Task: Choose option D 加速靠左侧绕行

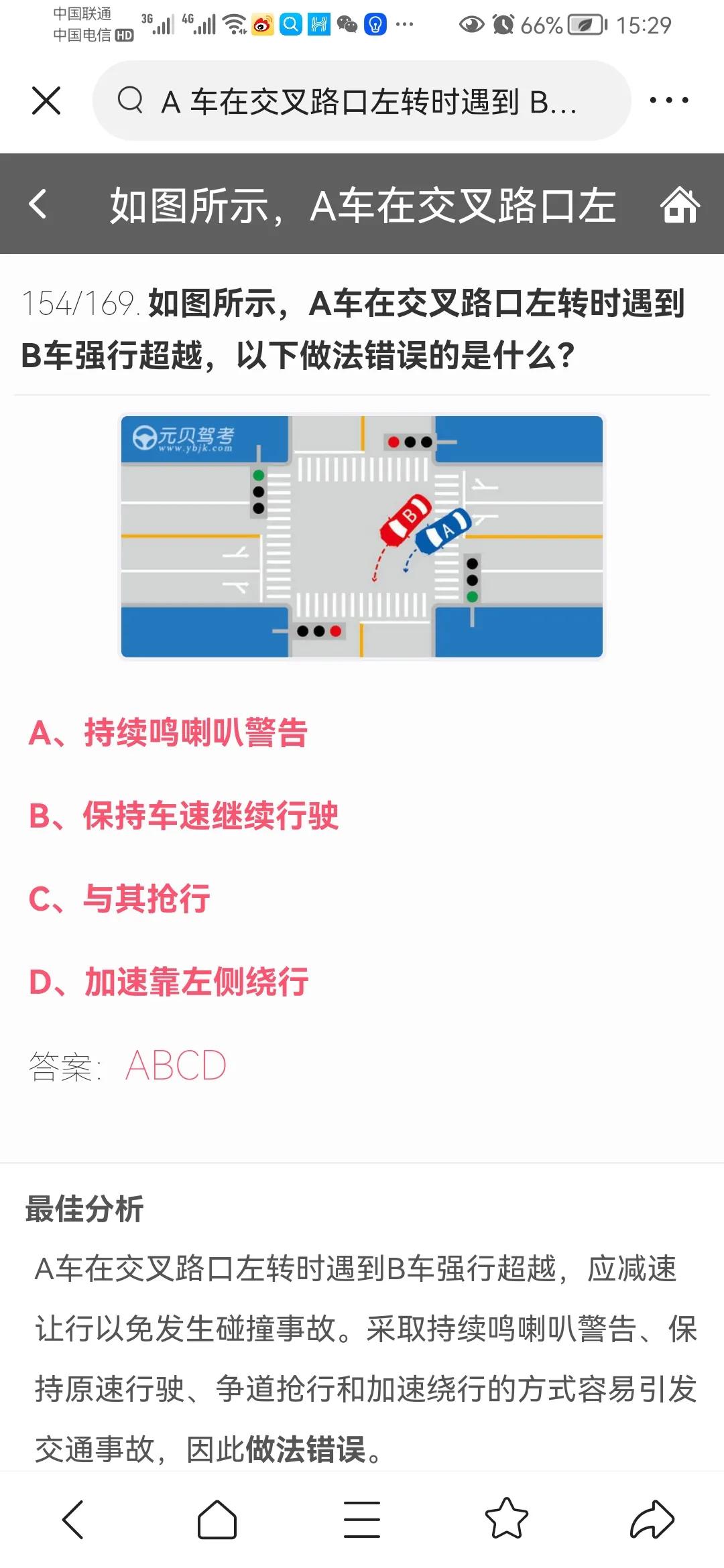Action: pos(169,982)
